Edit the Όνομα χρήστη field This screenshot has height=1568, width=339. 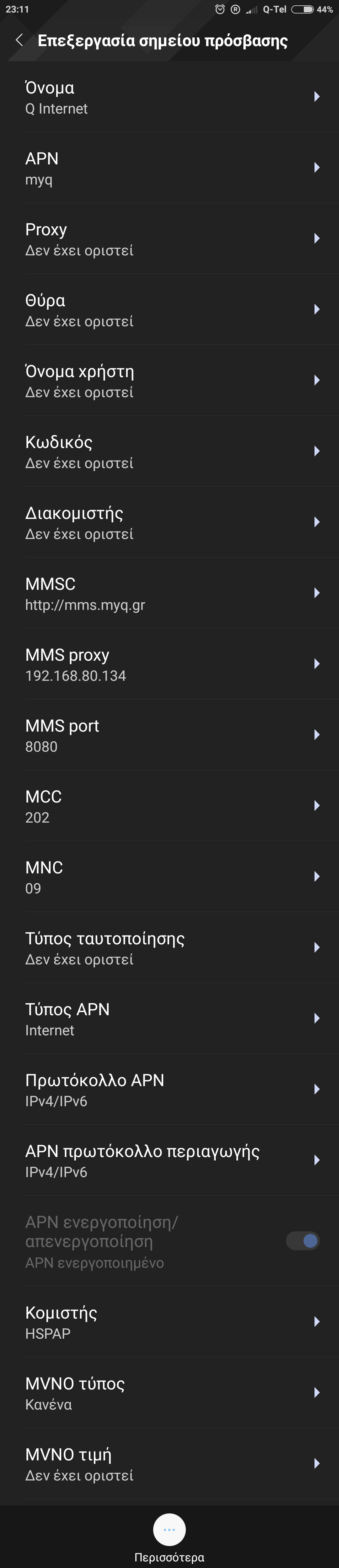[169, 381]
